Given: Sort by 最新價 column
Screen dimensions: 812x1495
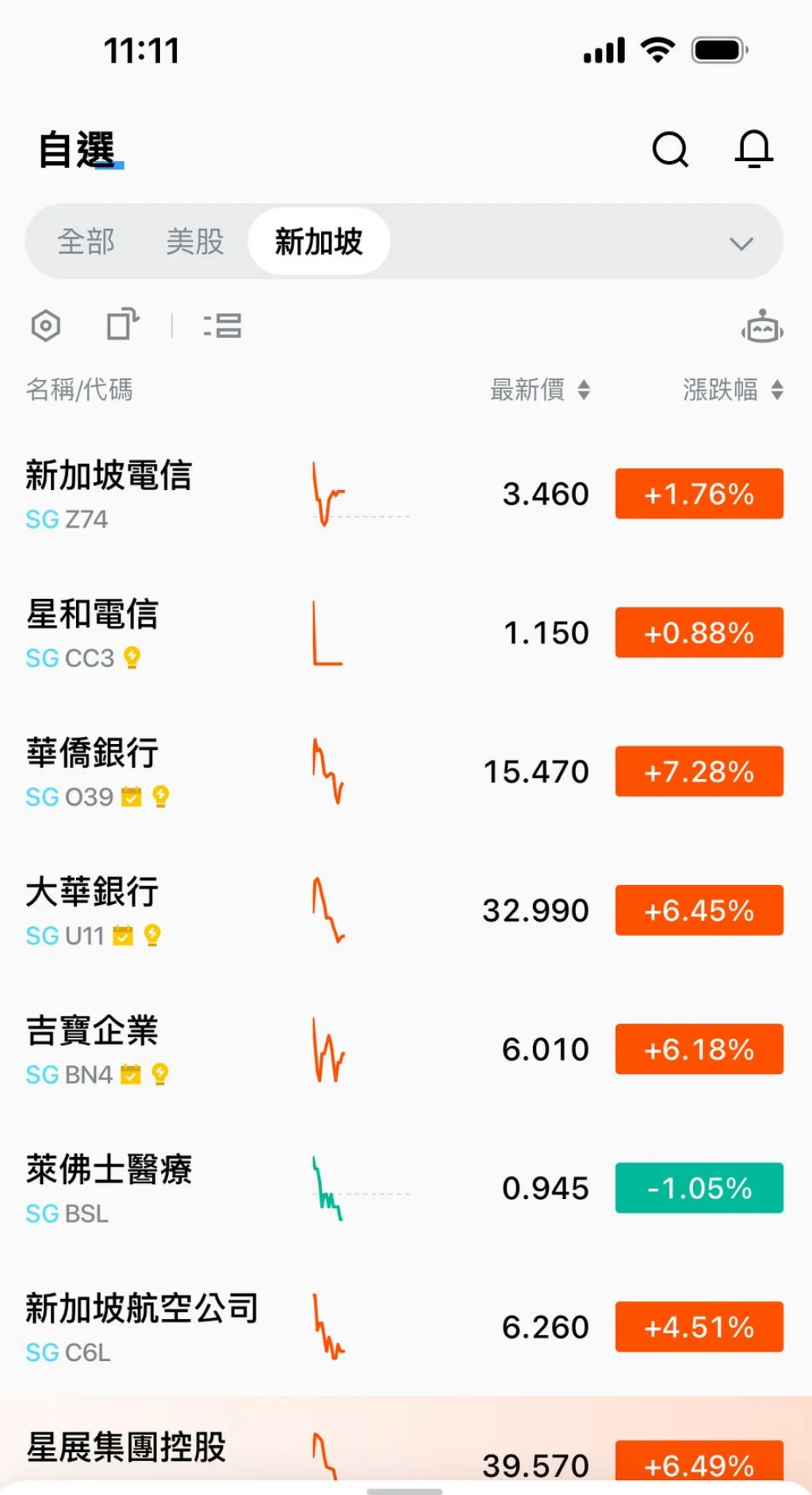Looking at the screenshot, I should click(x=540, y=389).
